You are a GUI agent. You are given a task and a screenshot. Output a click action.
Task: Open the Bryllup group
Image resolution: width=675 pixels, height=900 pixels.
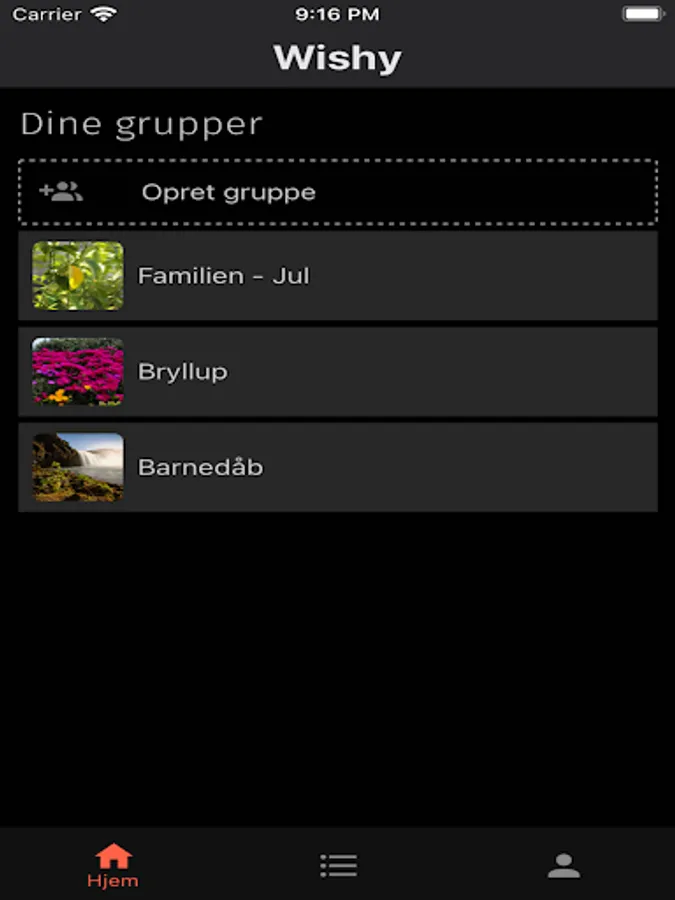tap(338, 372)
